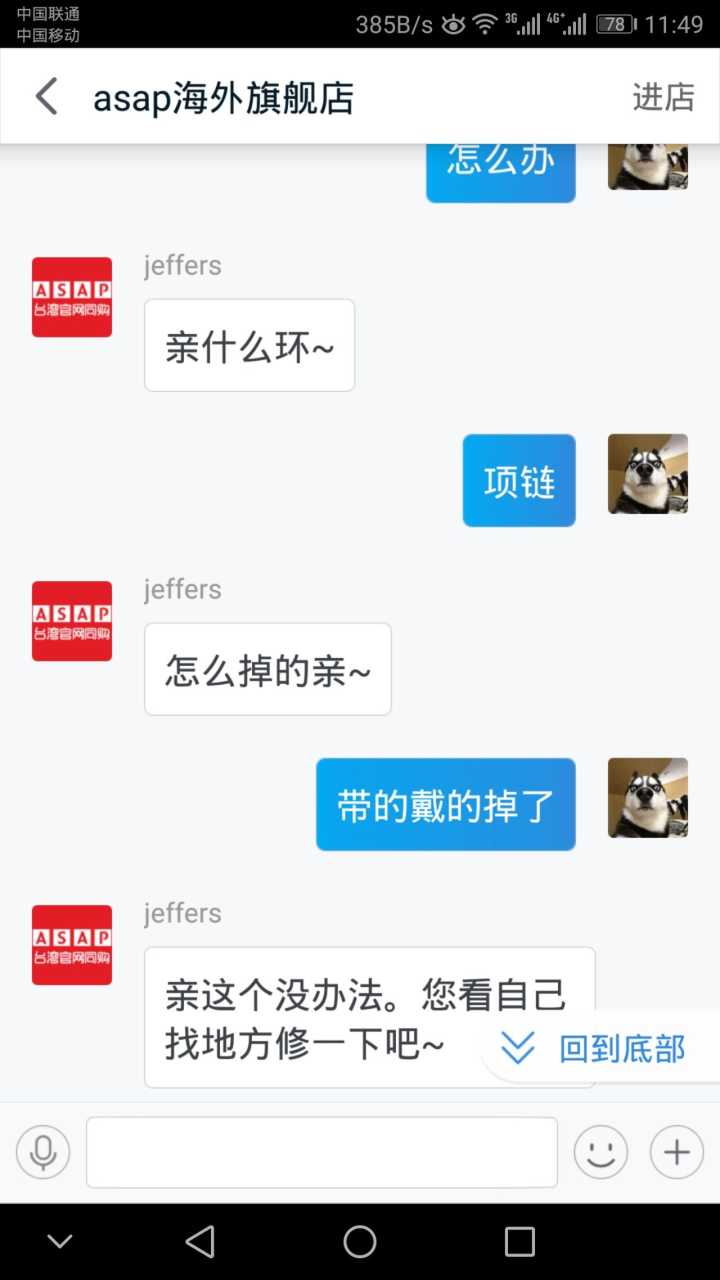Hide keyboard with the navigation down arrow
Image resolution: width=720 pixels, height=1280 pixels.
pyautogui.click(x=60, y=1242)
